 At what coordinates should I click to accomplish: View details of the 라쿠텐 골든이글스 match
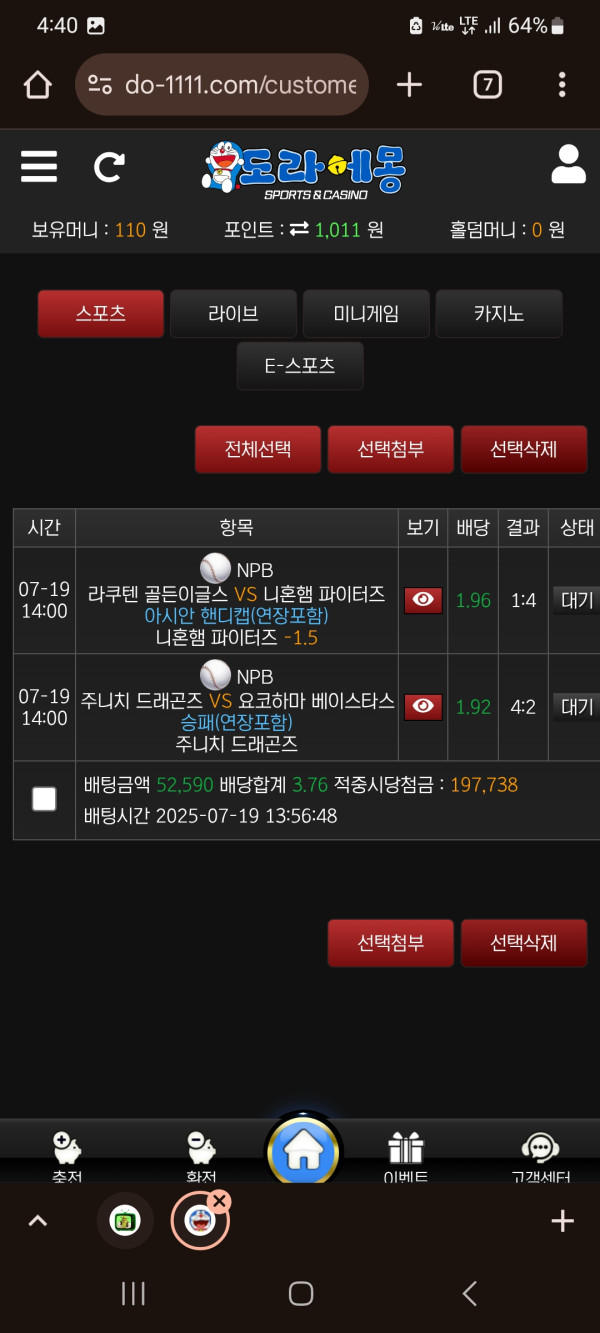pyautogui.click(x=423, y=600)
